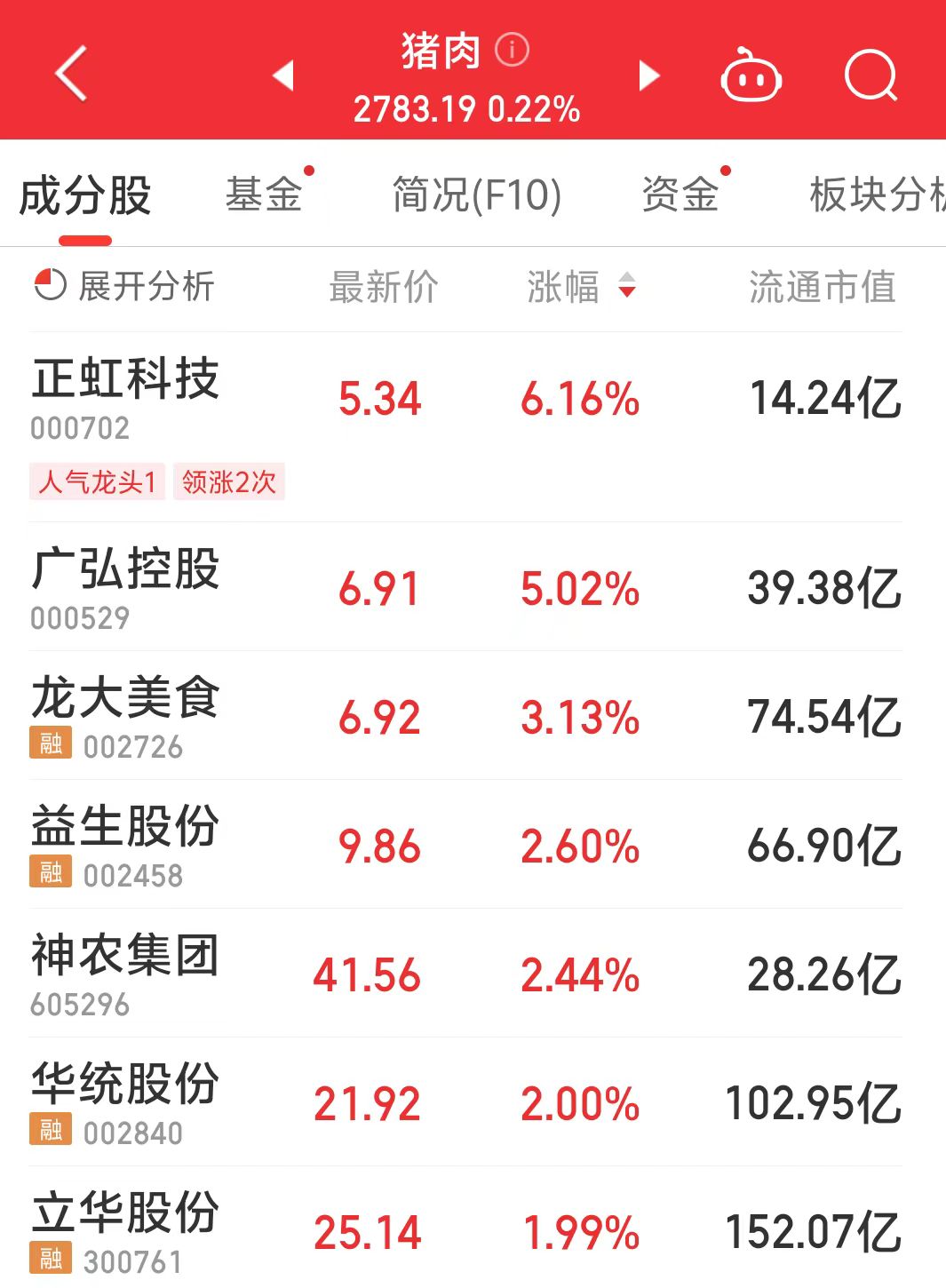Switch to the 资金 tab
Screen dimensions: 946x1288
tap(681, 195)
